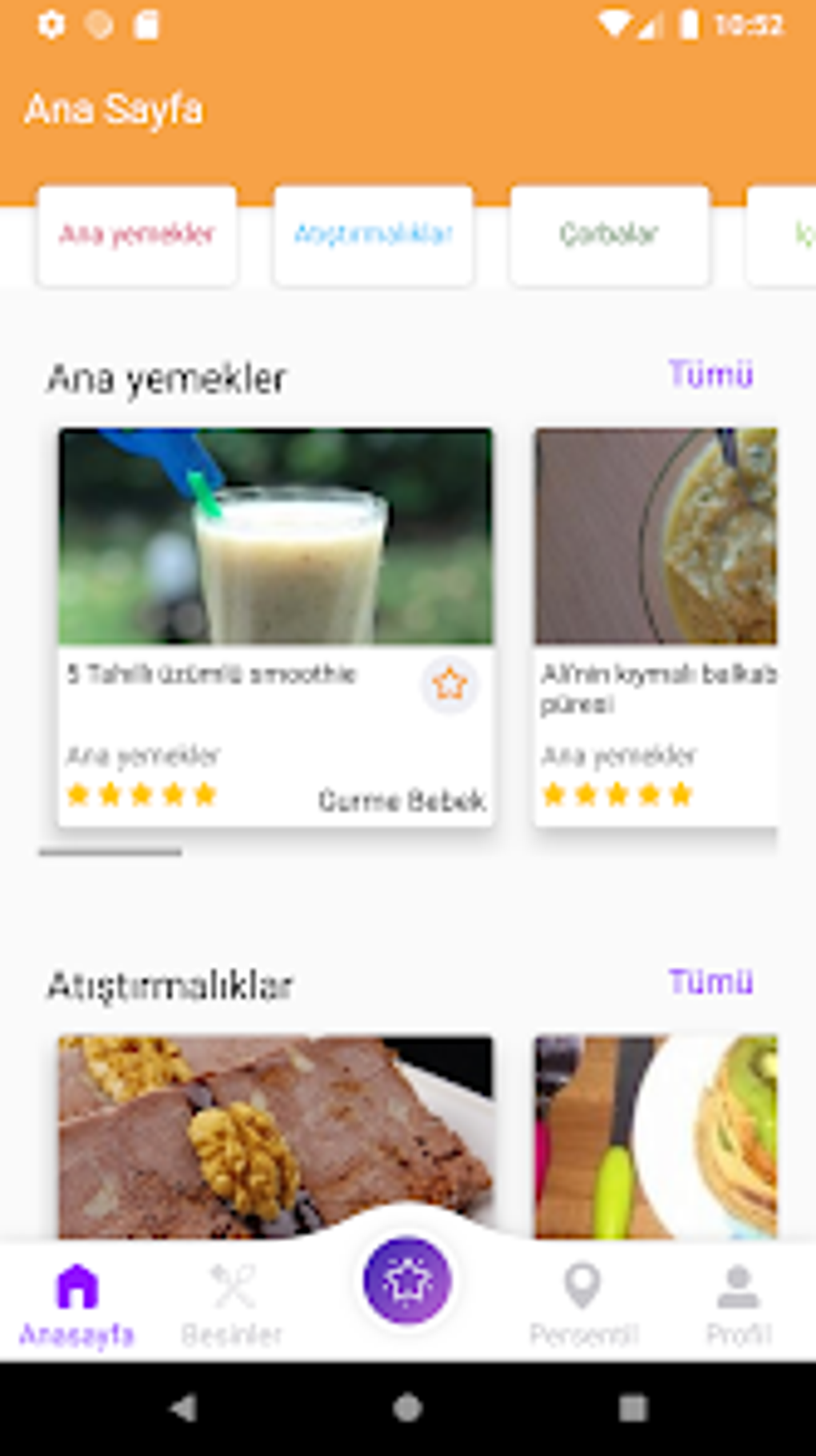Rate the smoothie using its star rating row
This screenshot has height=1456, width=816.
click(x=142, y=794)
